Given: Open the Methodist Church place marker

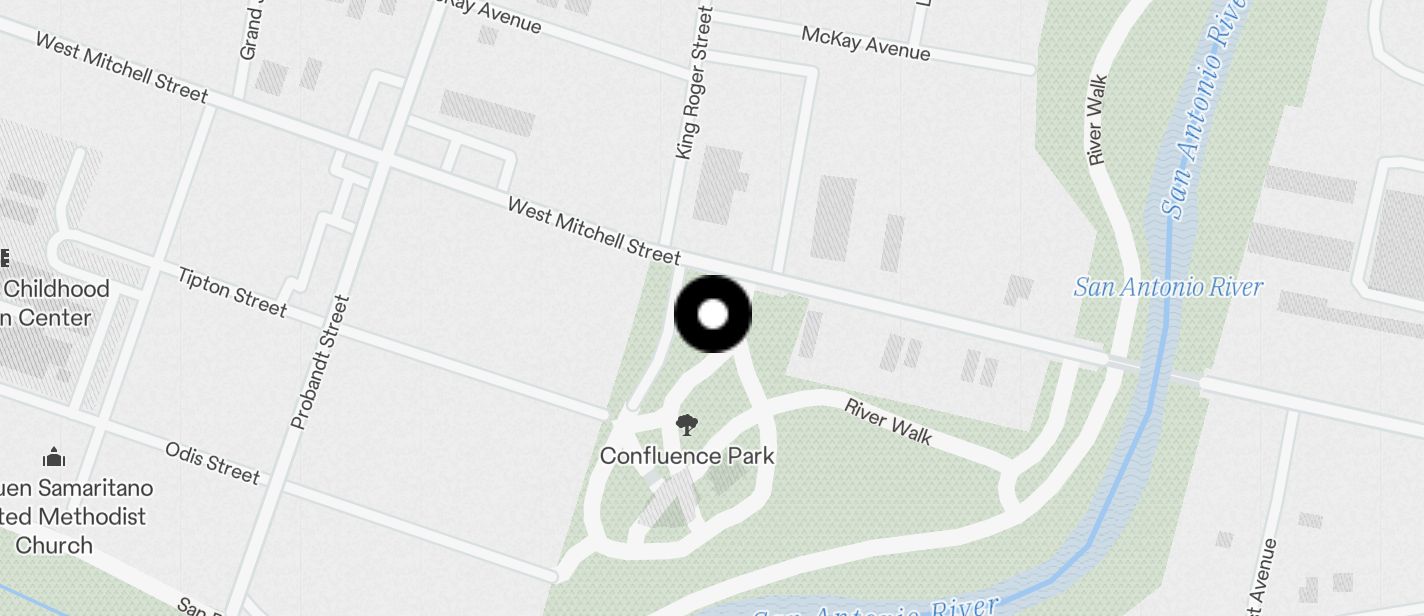Looking at the screenshot, I should pyautogui.click(x=54, y=459).
